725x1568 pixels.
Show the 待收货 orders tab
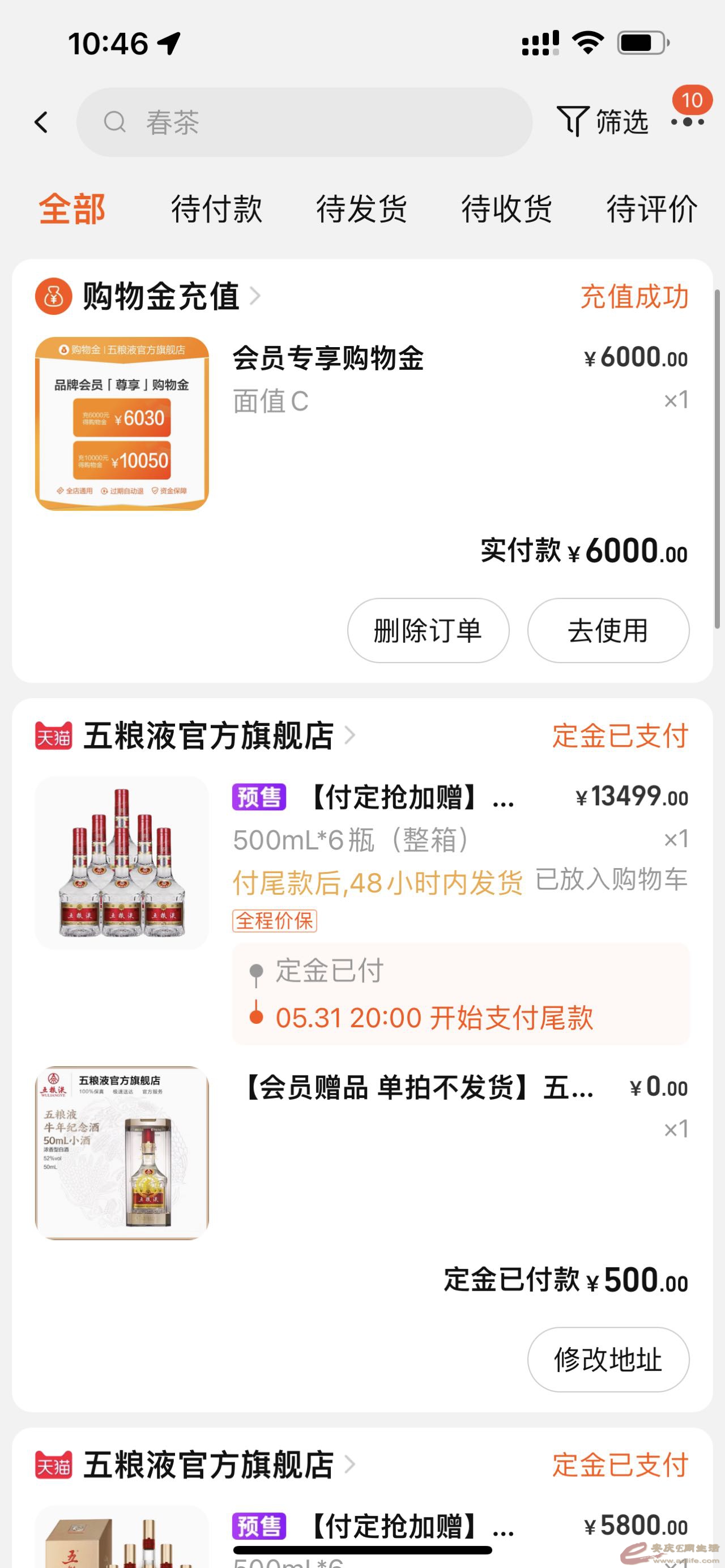[x=506, y=209]
